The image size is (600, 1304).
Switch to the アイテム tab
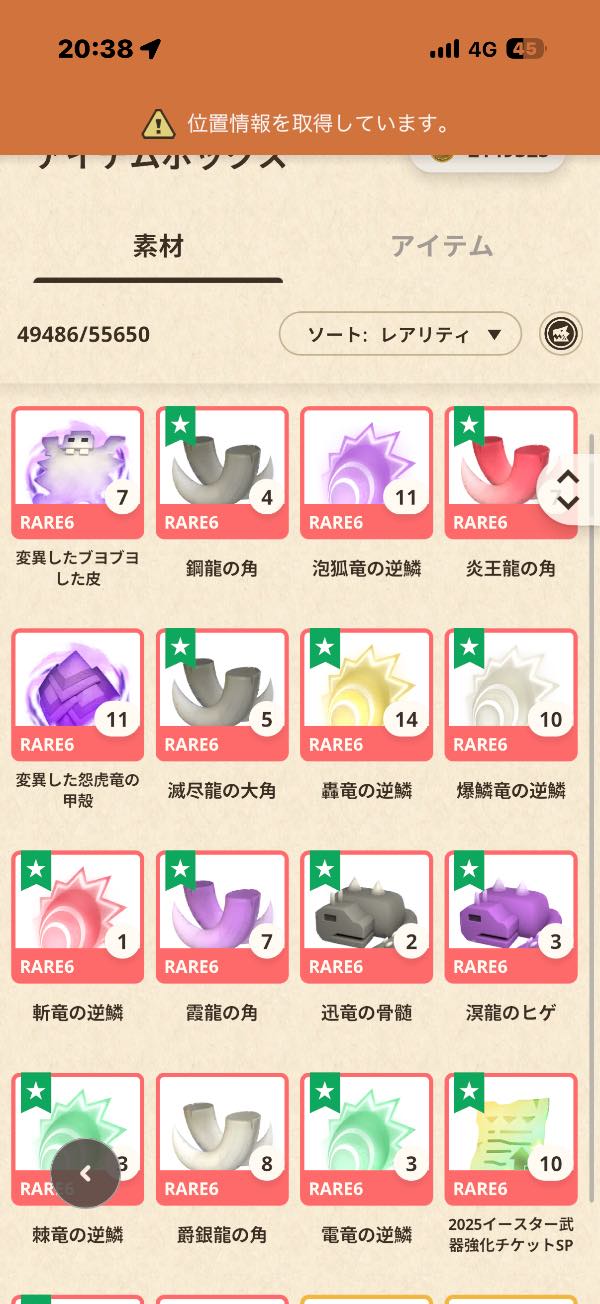tap(441, 246)
